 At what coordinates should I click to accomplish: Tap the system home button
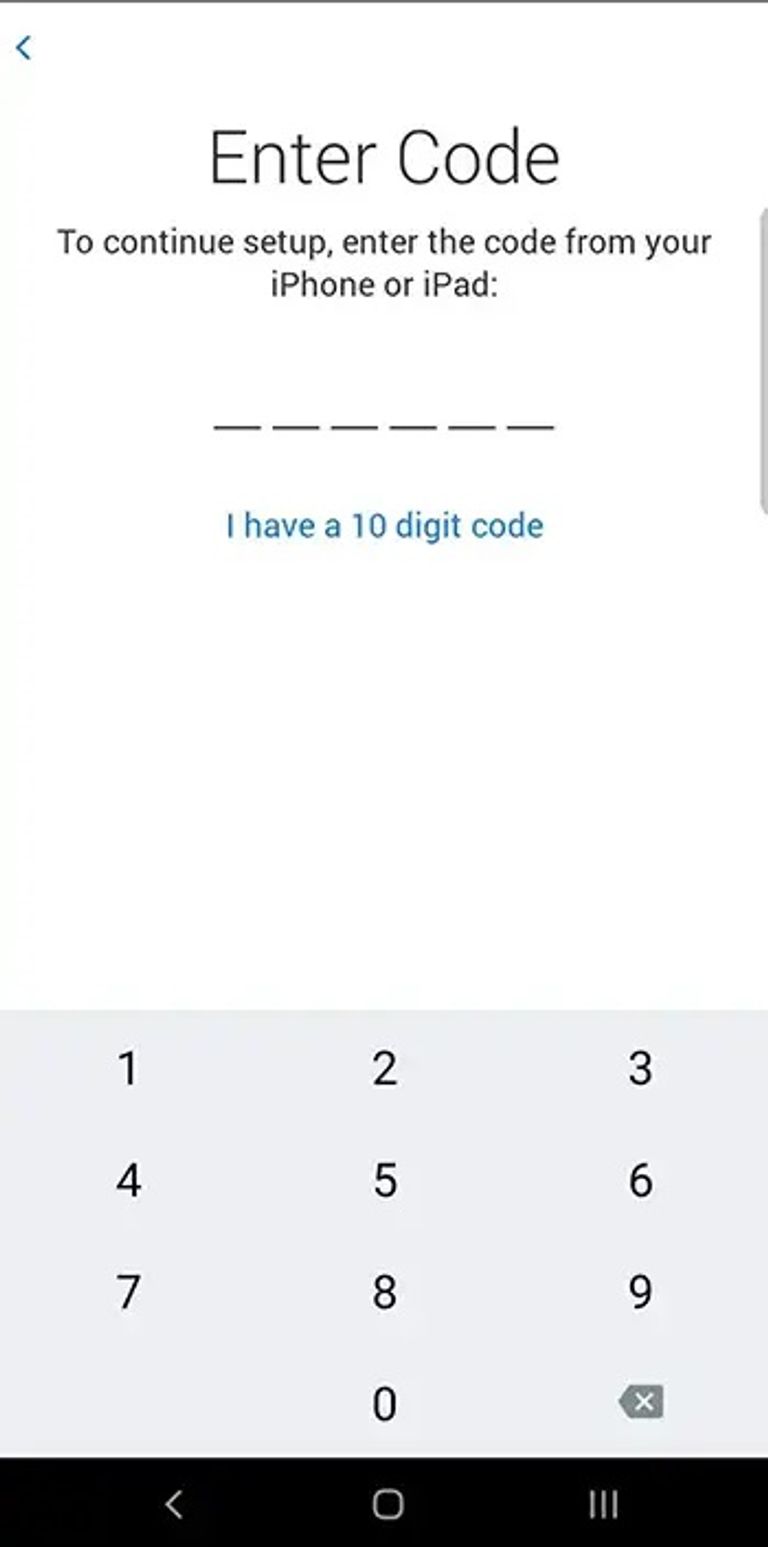pyautogui.click(x=387, y=1503)
